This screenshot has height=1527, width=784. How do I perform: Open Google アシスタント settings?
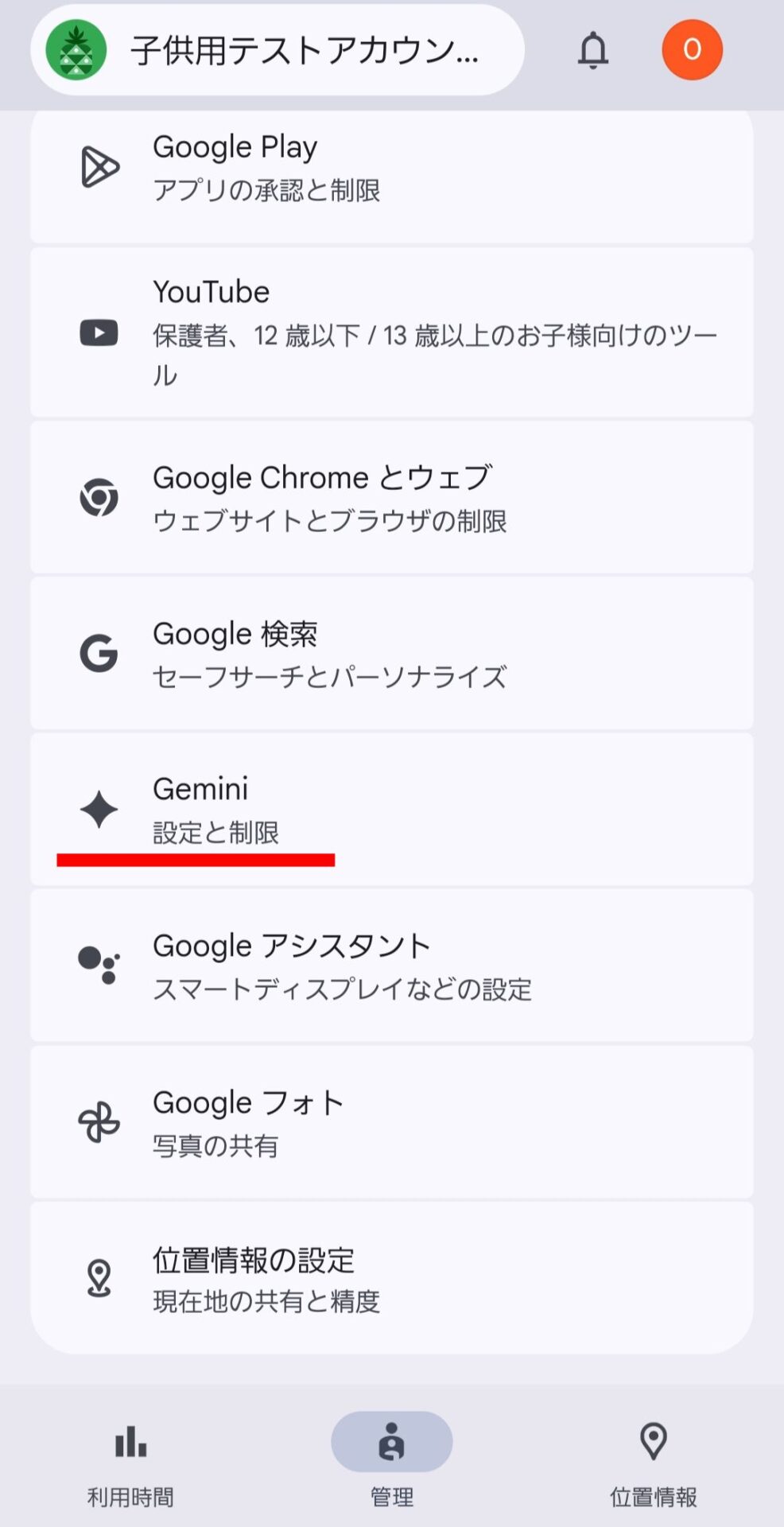point(391,966)
